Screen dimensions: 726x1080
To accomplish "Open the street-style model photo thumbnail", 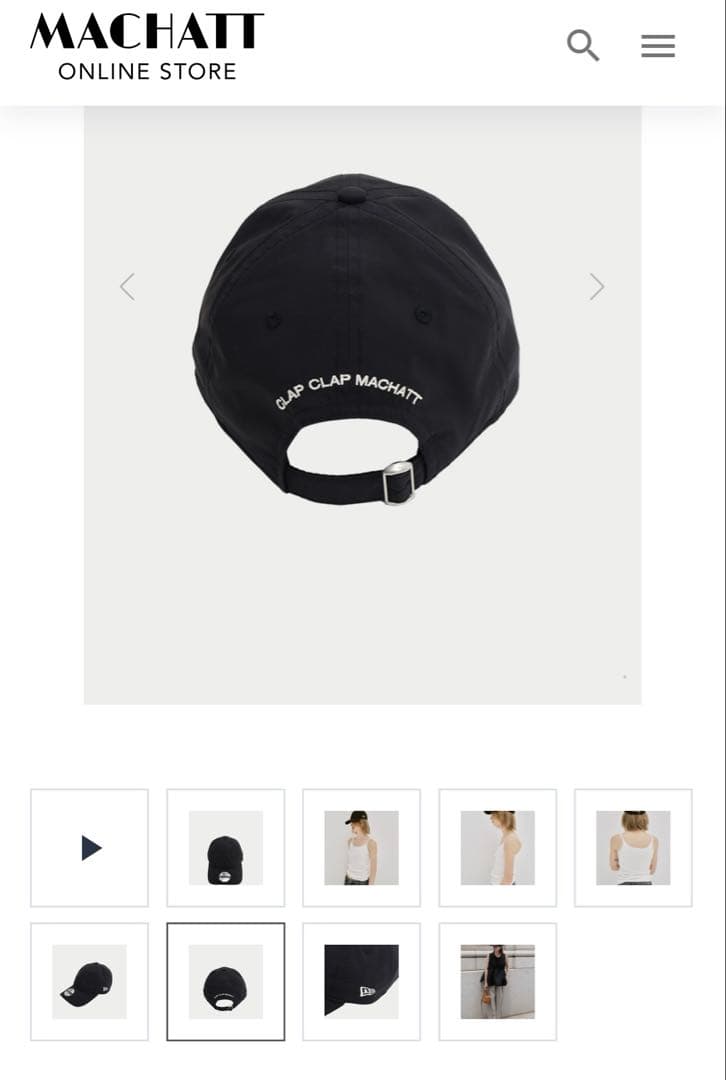I will (497, 981).
